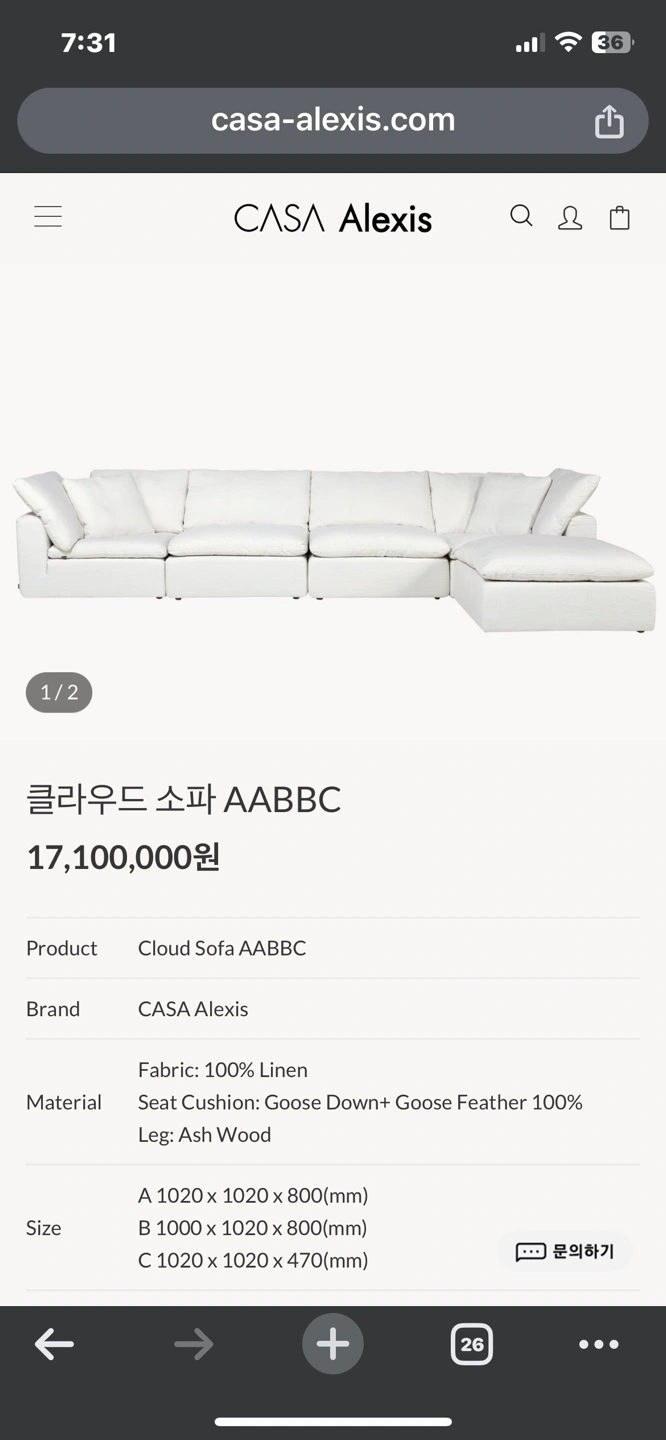Show the 26 open tabs
This screenshot has height=1440, width=666.
471,1345
